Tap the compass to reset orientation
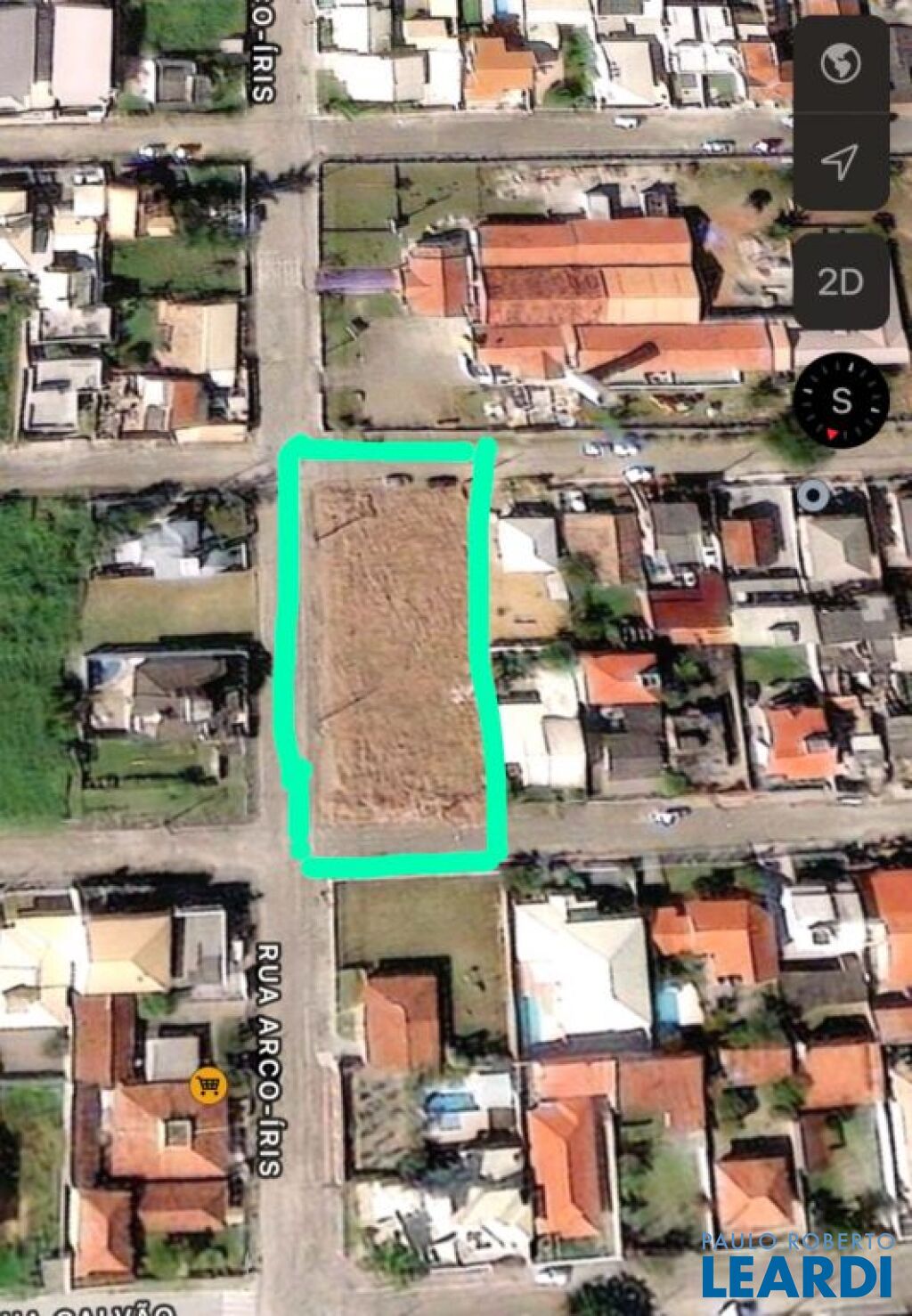This screenshot has height=1316, width=912. tap(841, 400)
